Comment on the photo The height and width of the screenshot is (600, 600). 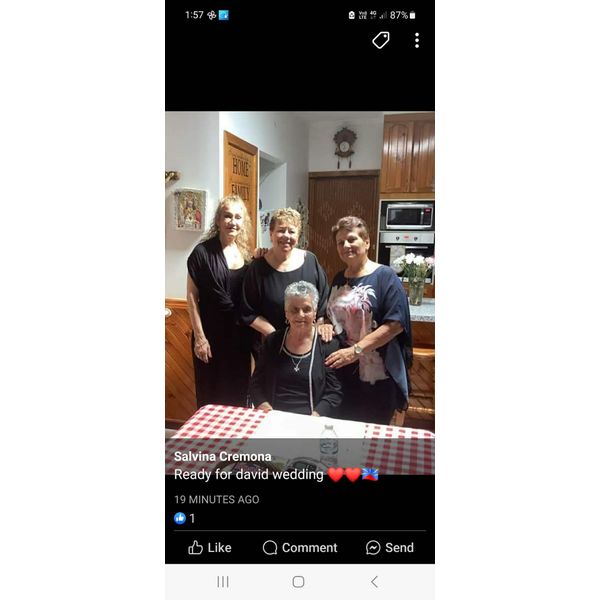click(300, 547)
